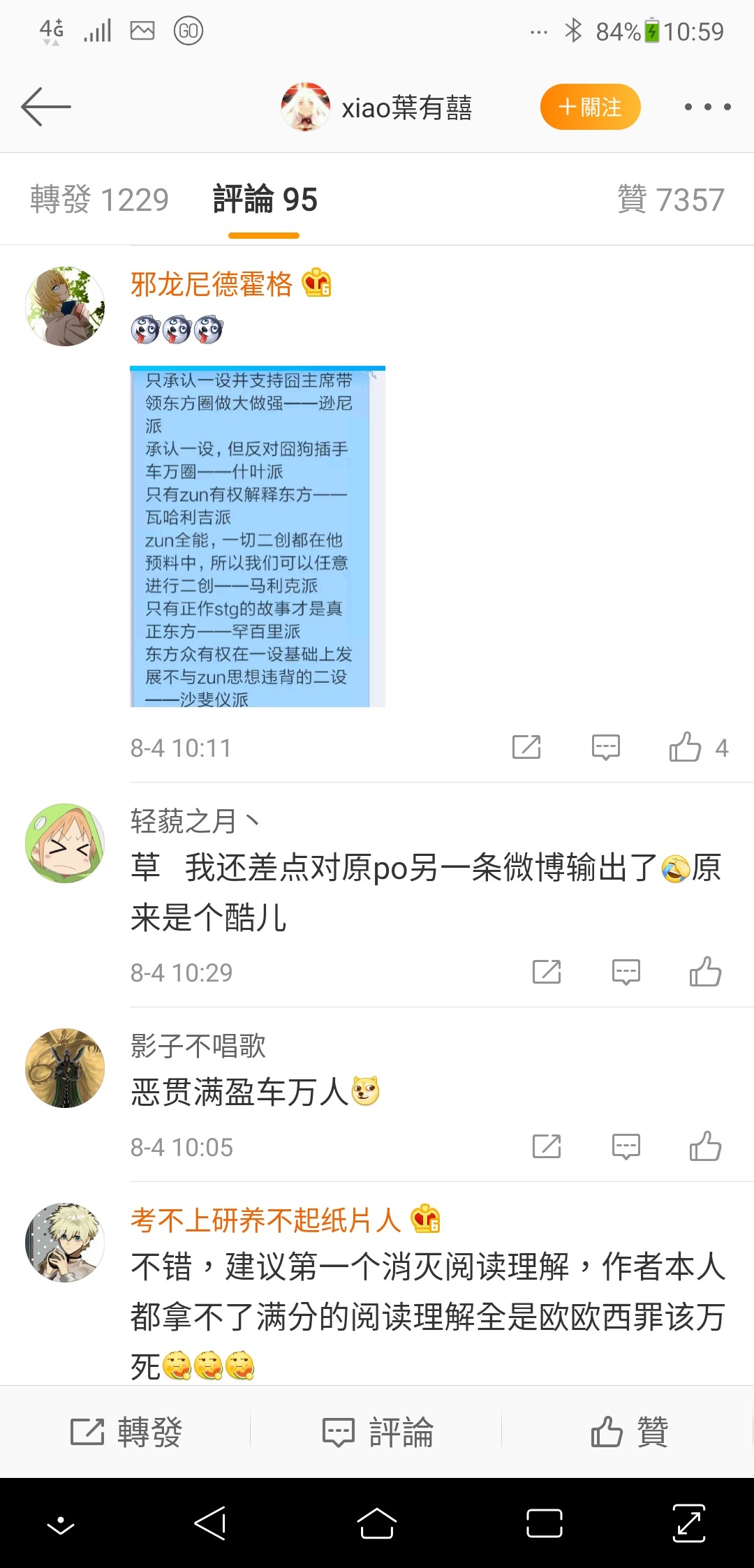Open the image in 邪龙尼德霍格's comment
This screenshot has width=754, height=1568.
click(x=258, y=536)
